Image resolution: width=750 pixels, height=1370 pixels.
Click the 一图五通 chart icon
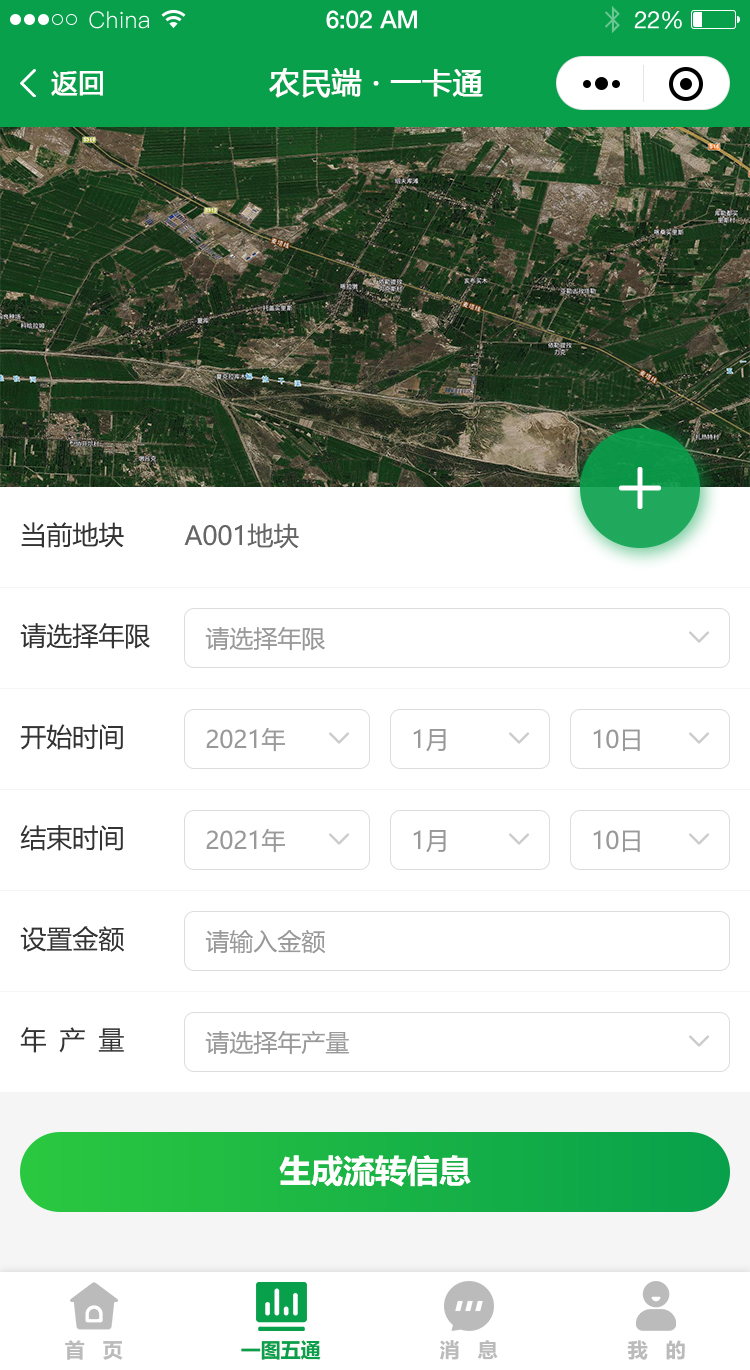point(281,1303)
